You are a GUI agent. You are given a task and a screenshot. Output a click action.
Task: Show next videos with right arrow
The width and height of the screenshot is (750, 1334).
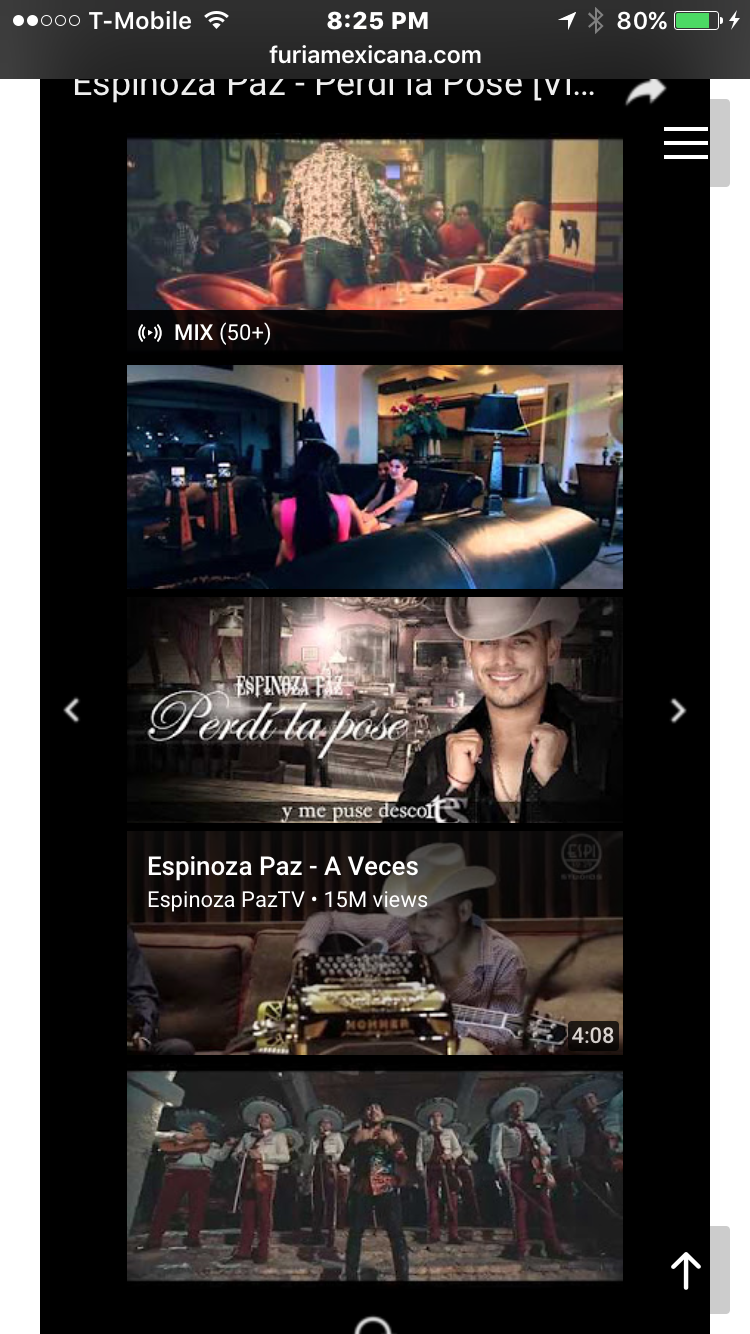(678, 710)
